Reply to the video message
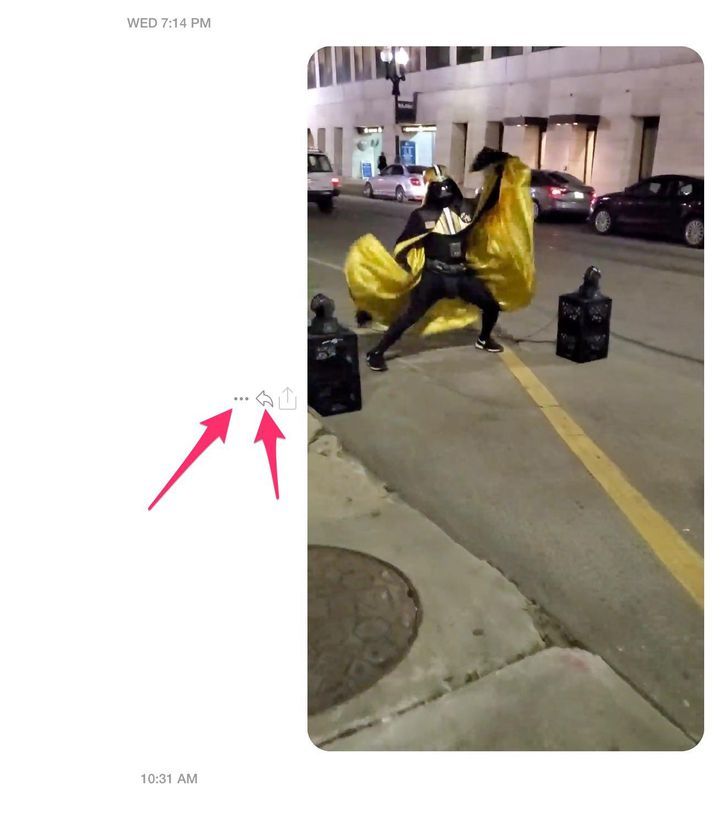This screenshot has width=724, height=824. [x=264, y=399]
